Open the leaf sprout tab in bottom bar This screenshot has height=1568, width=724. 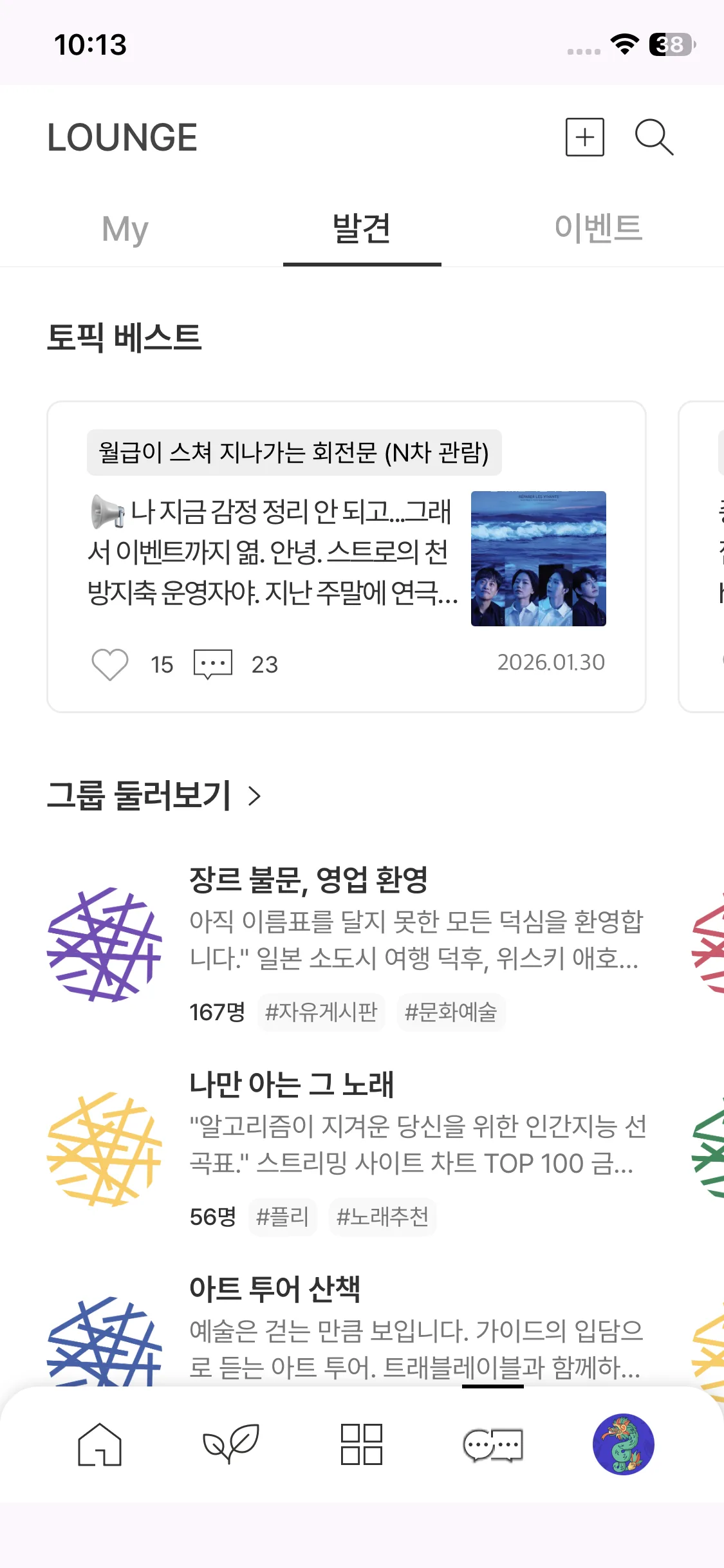click(x=230, y=1444)
